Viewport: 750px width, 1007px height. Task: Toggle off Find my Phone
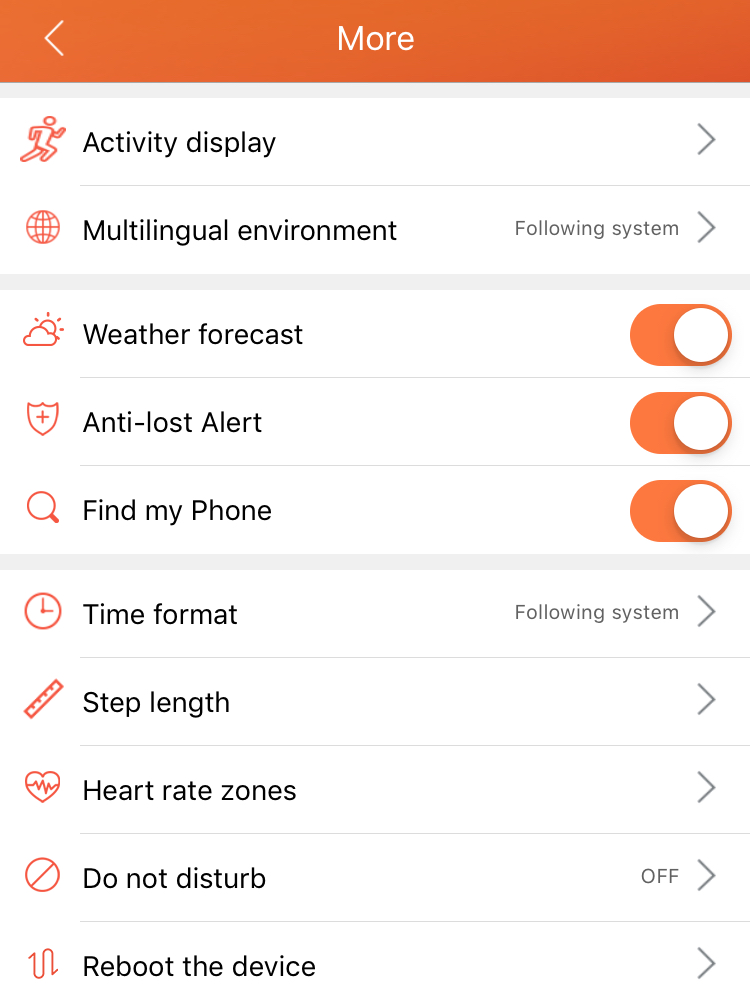(680, 511)
